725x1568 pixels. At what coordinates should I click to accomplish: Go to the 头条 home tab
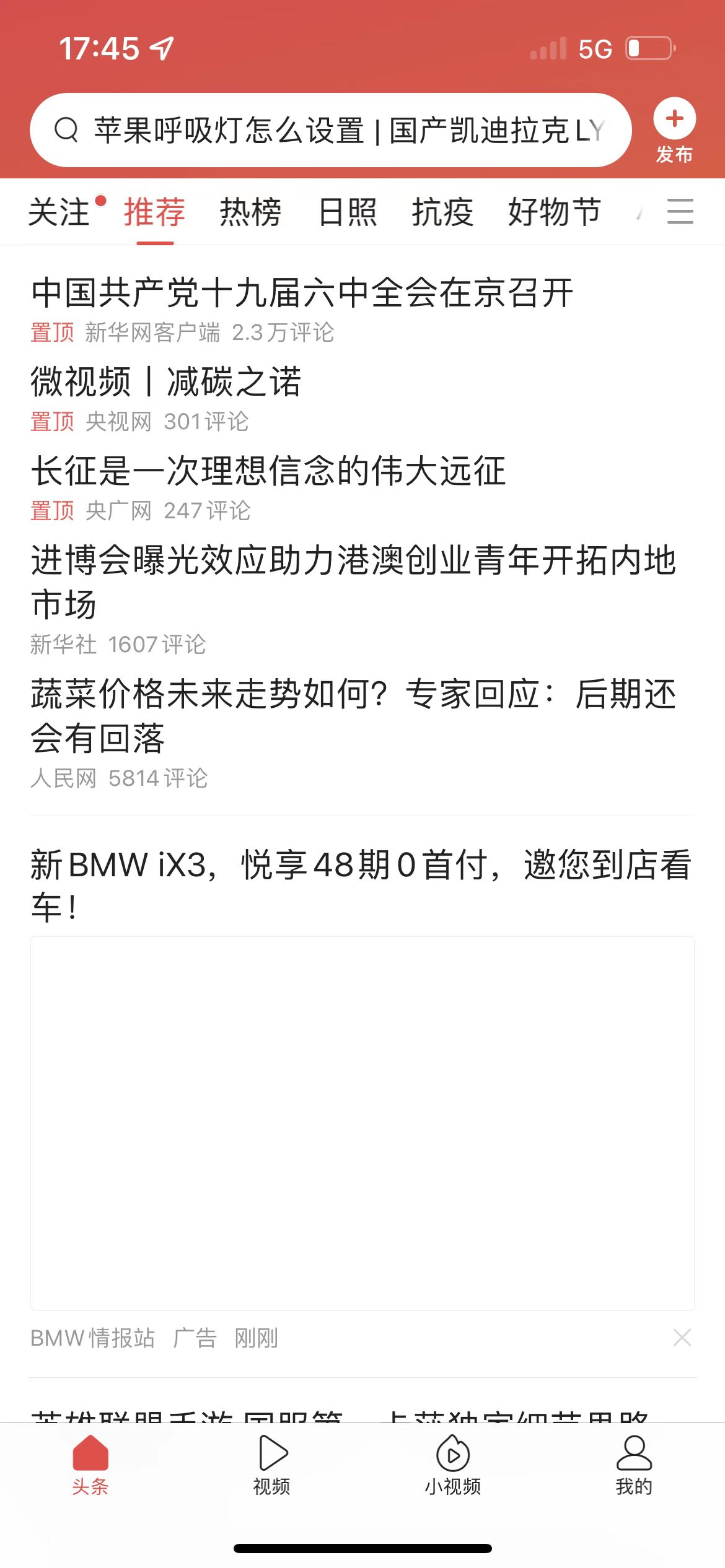click(x=90, y=1464)
